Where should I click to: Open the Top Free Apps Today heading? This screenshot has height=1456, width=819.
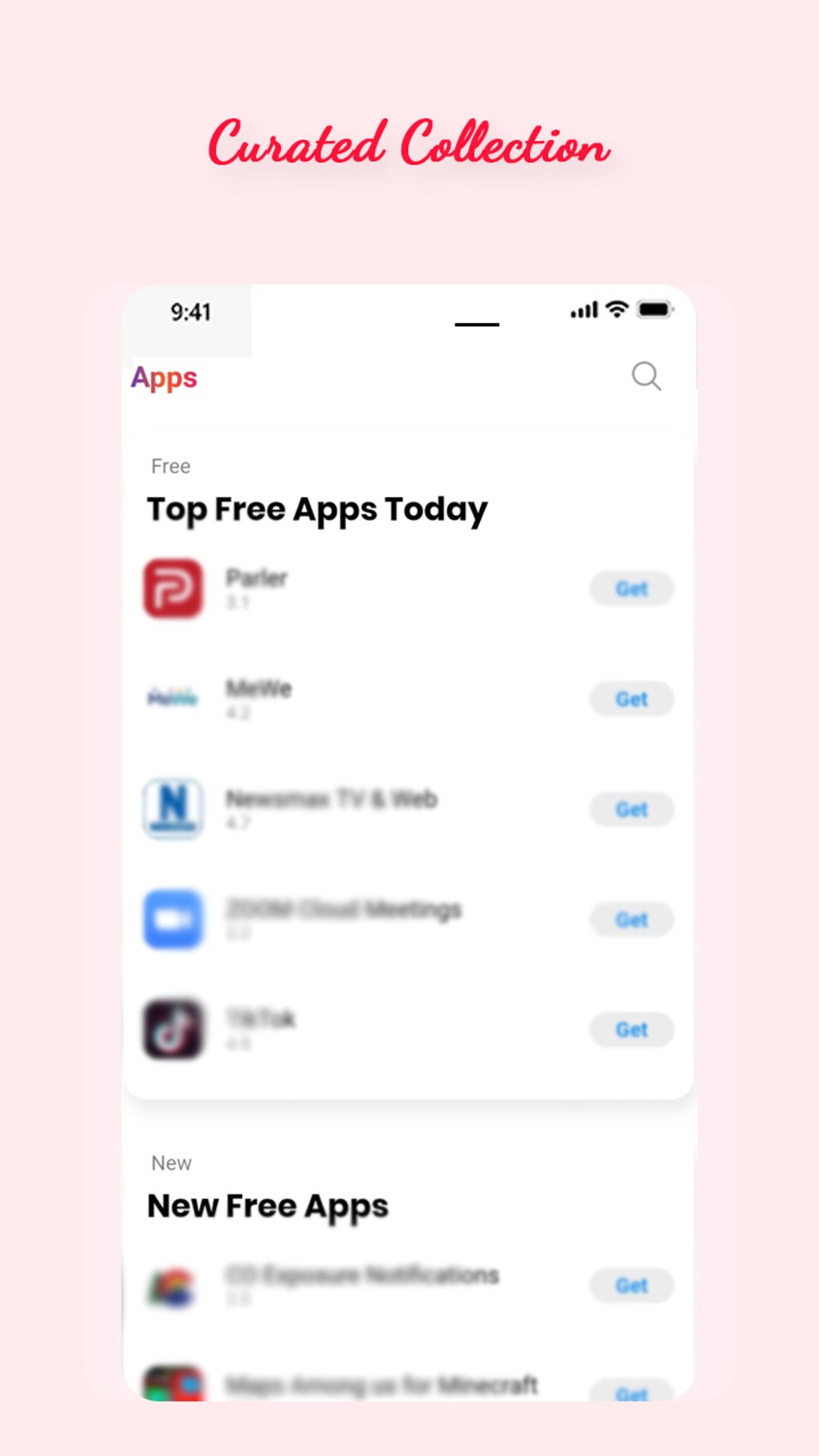[318, 508]
